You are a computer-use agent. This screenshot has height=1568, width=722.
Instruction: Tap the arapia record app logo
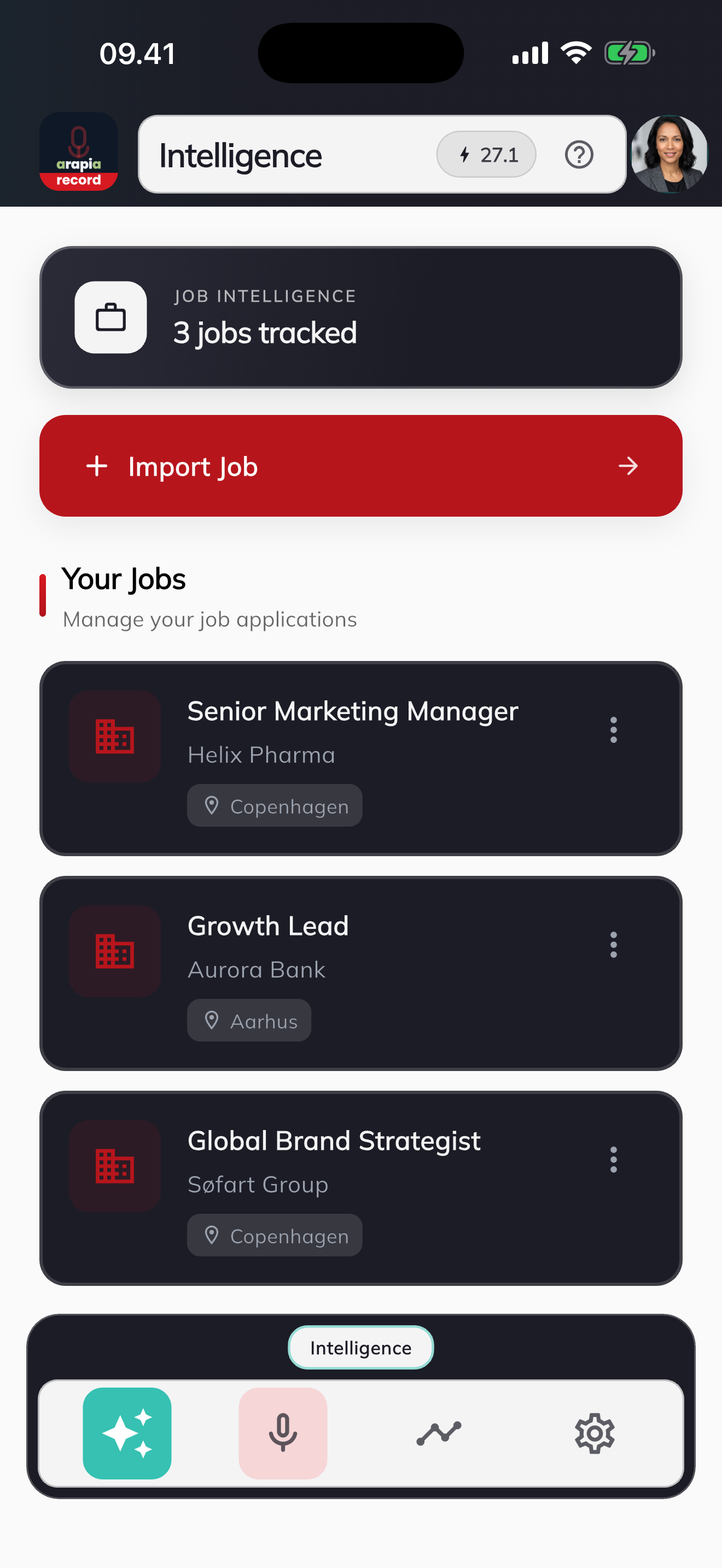[x=79, y=151]
